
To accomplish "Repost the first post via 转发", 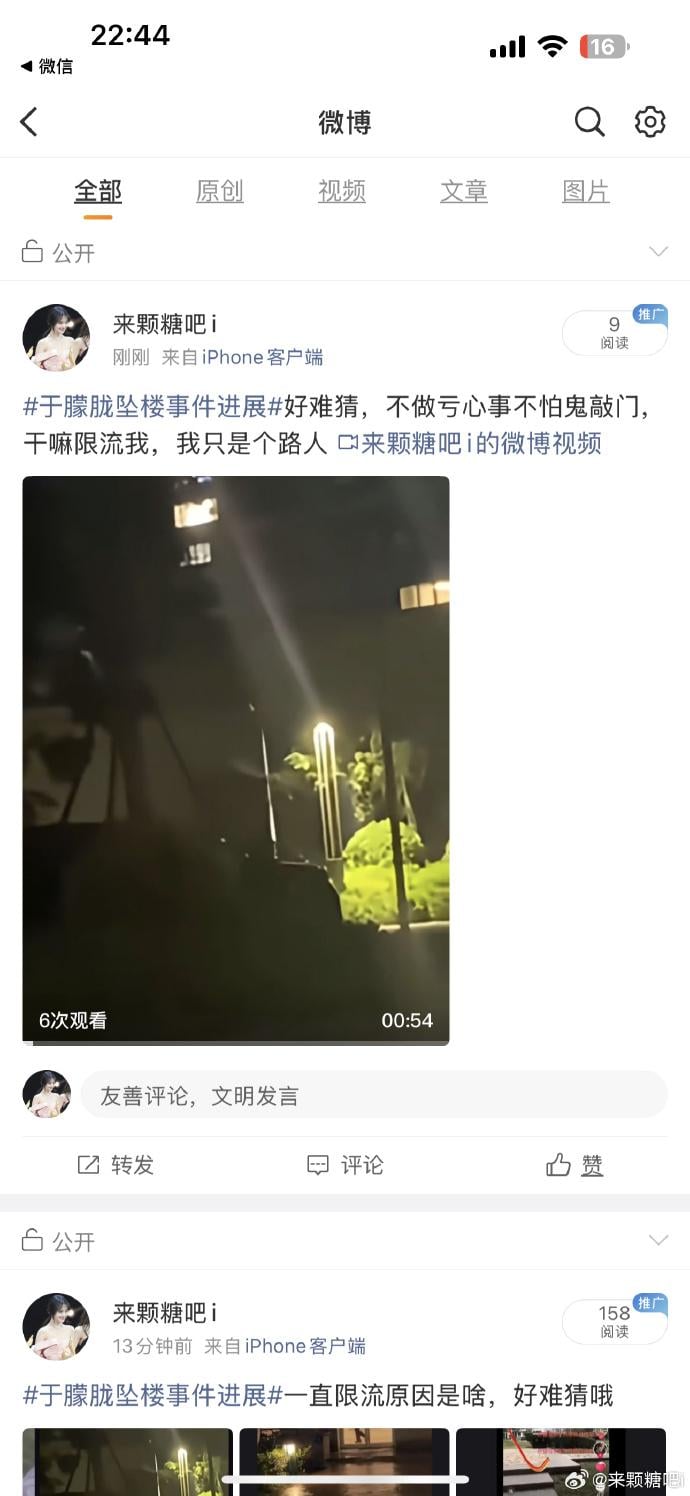I will click(x=116, y=1165).
